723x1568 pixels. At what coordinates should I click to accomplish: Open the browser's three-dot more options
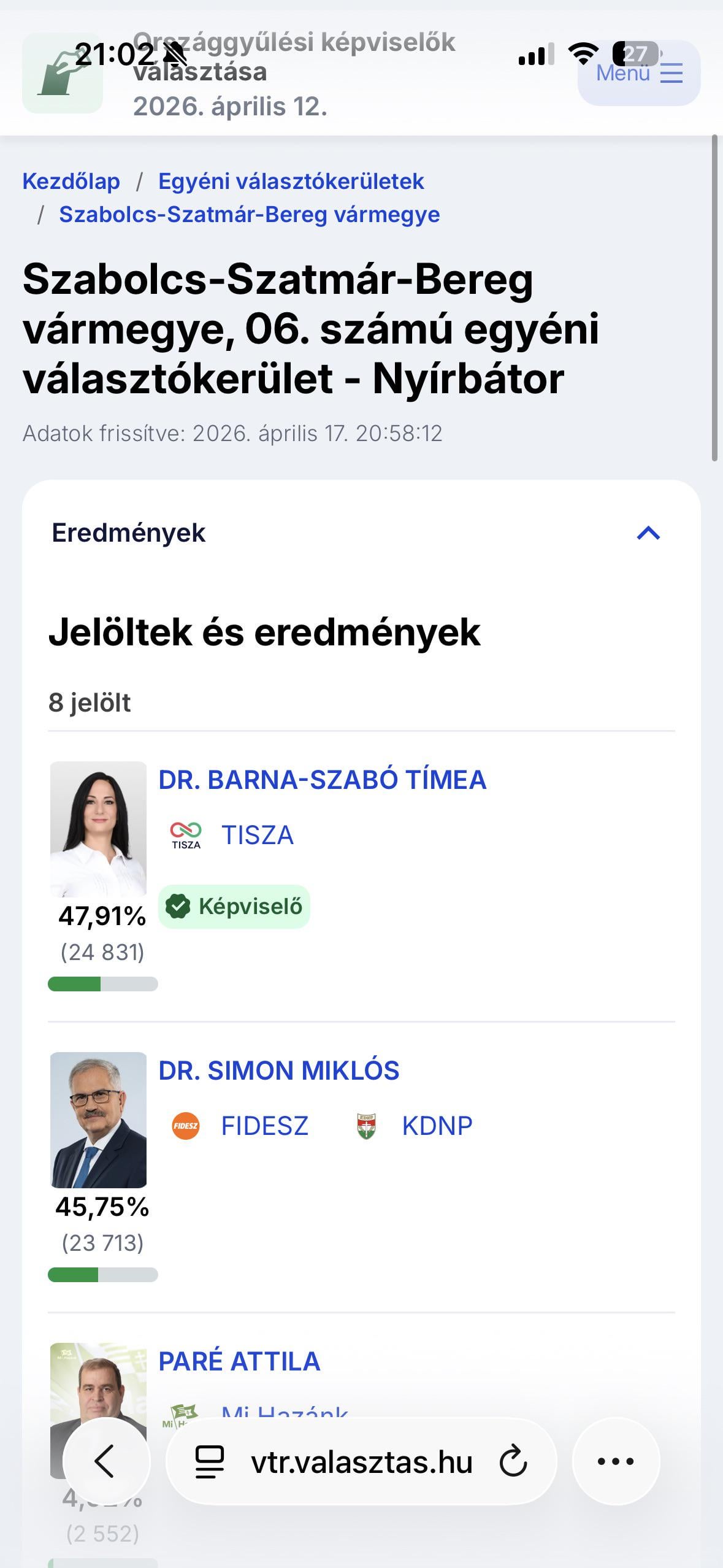pos(616,1461)
